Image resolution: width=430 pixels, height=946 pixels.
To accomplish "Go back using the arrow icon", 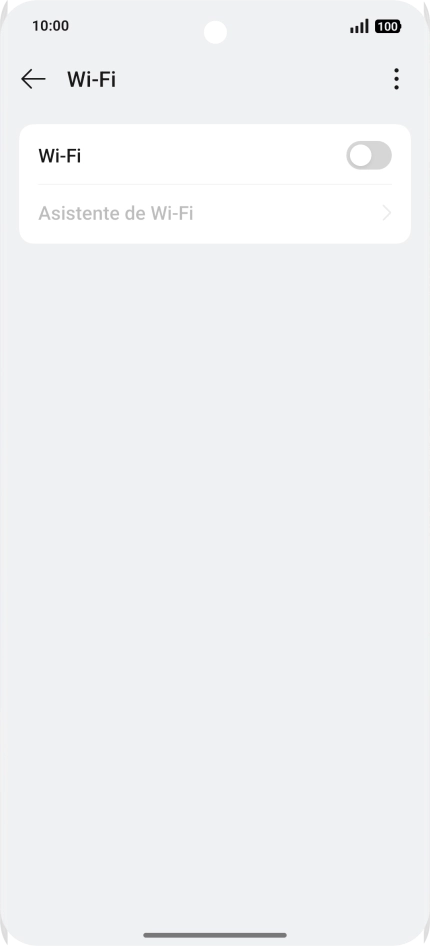I will (33, 79).
